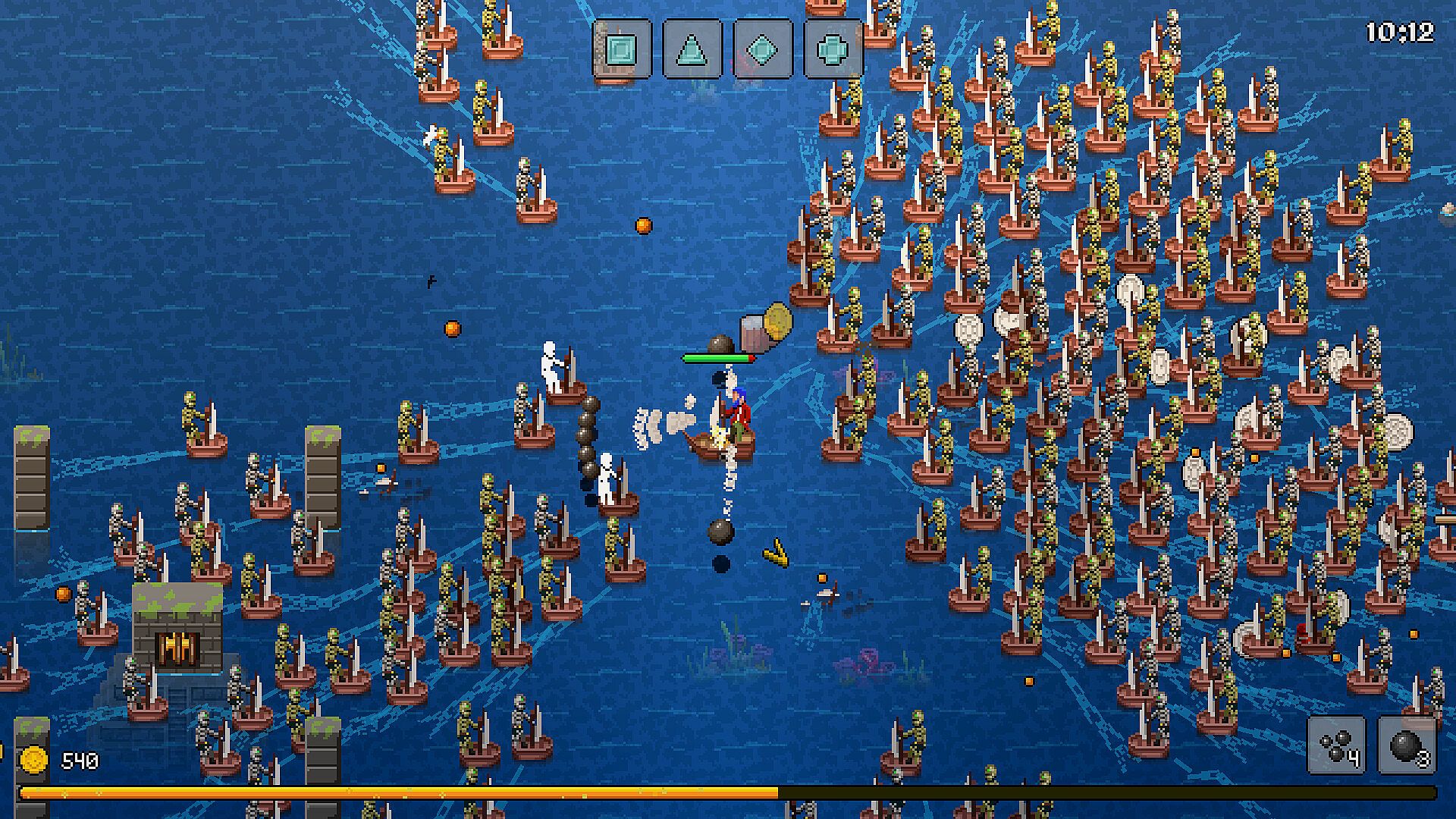Use the cannonball bomb ability

(1407, 745)
